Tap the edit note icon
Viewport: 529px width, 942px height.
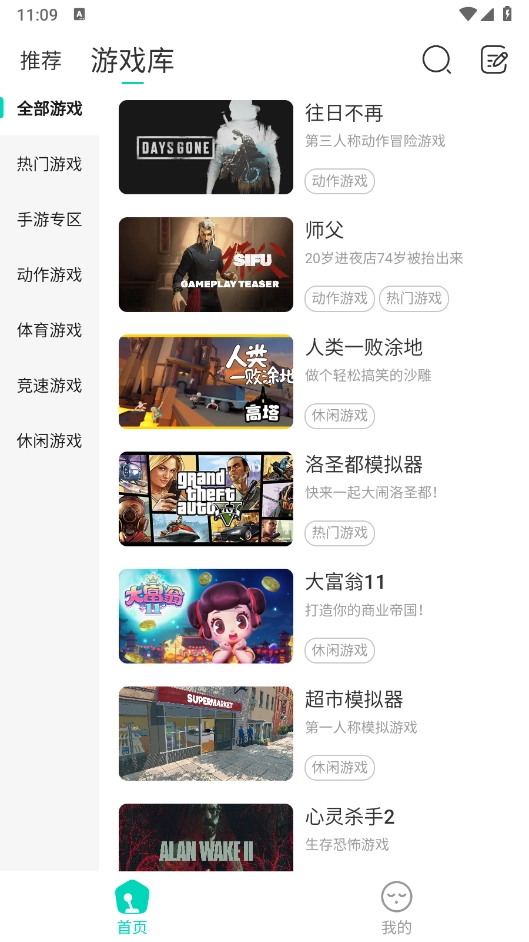[494, 59]
